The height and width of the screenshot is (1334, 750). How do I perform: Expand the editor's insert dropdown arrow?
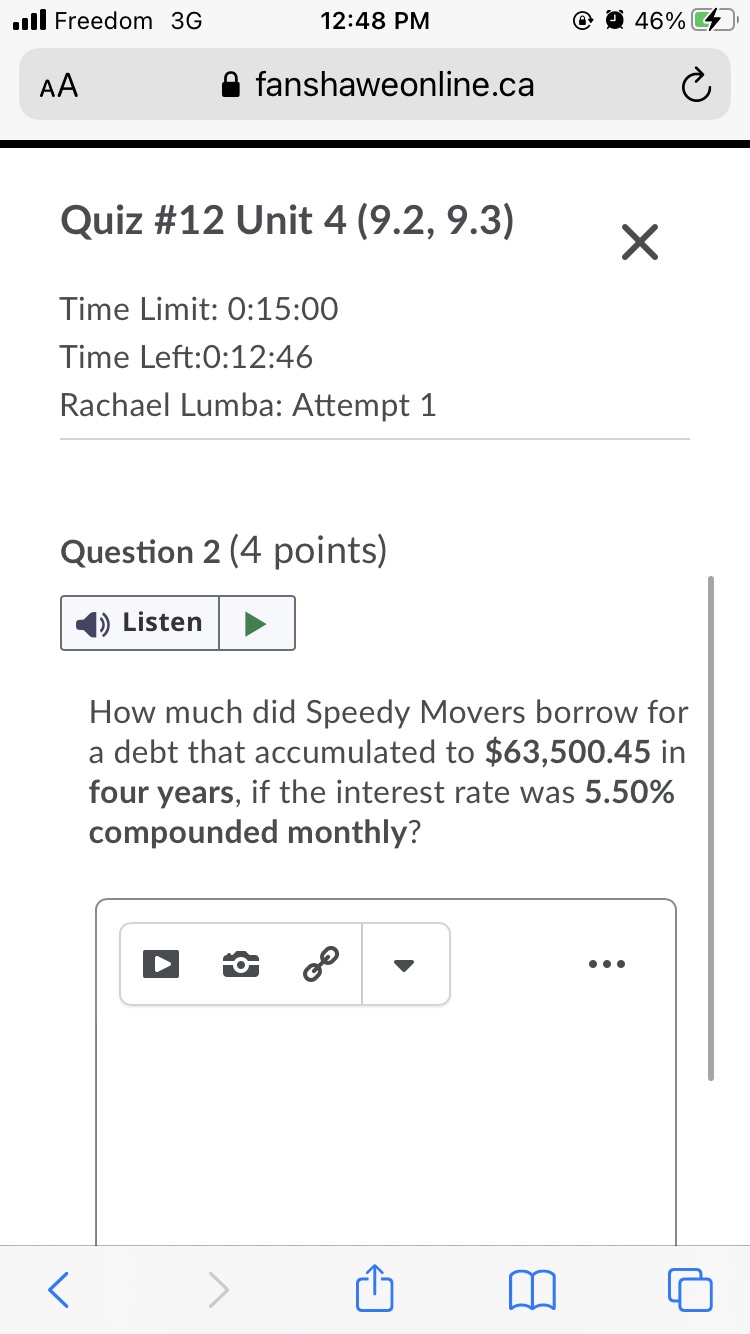point(404,965)
